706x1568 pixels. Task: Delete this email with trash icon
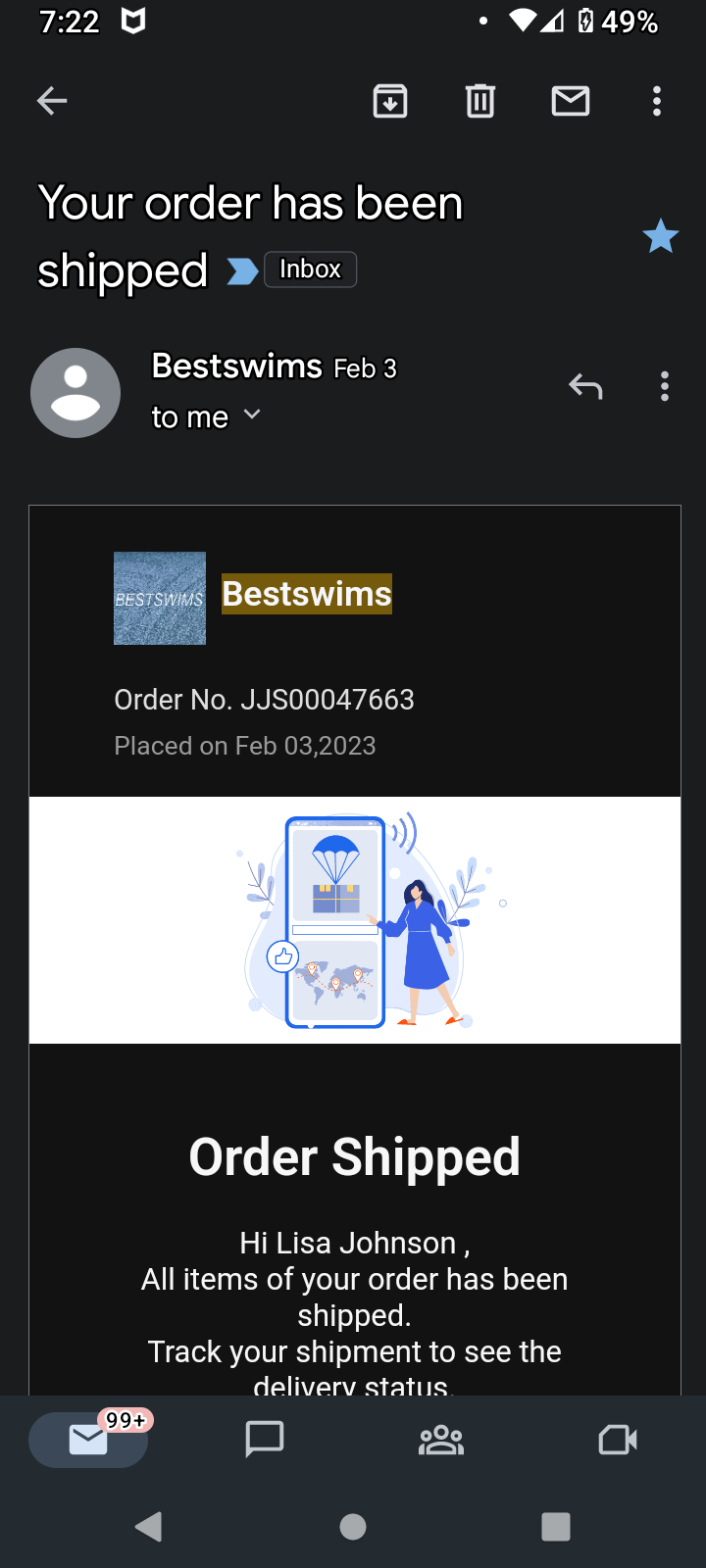480,101
